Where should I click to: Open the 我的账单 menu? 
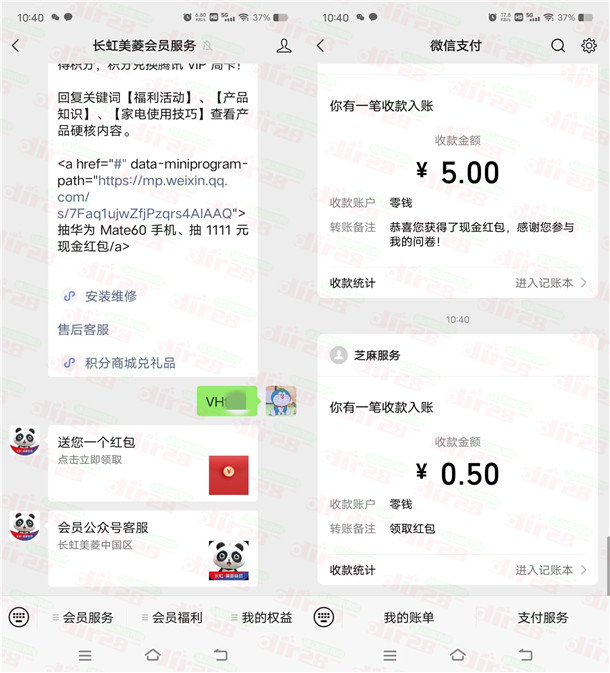[x=409, y=618]
